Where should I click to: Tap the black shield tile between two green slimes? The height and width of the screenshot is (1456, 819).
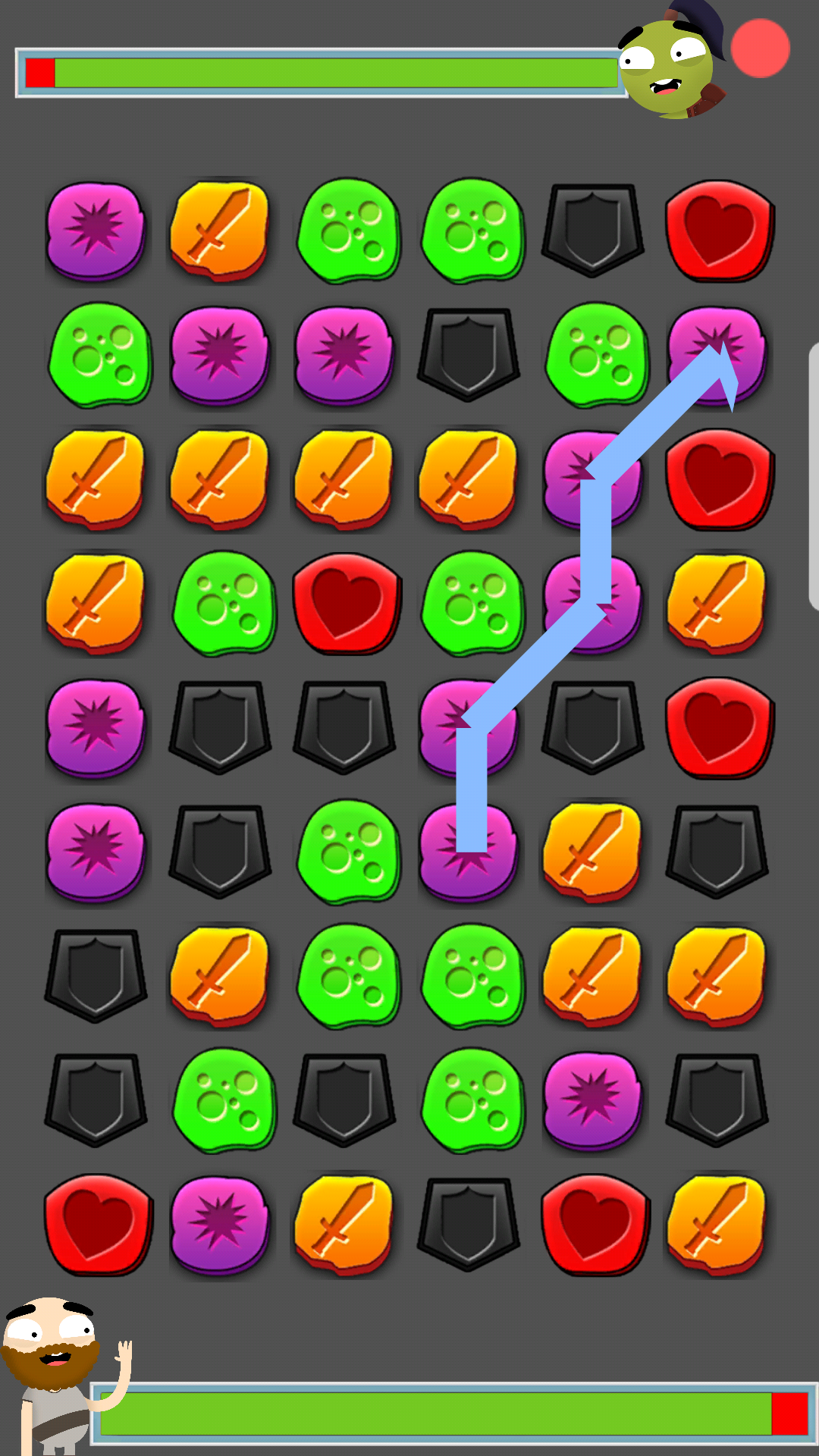point(346,1100)
